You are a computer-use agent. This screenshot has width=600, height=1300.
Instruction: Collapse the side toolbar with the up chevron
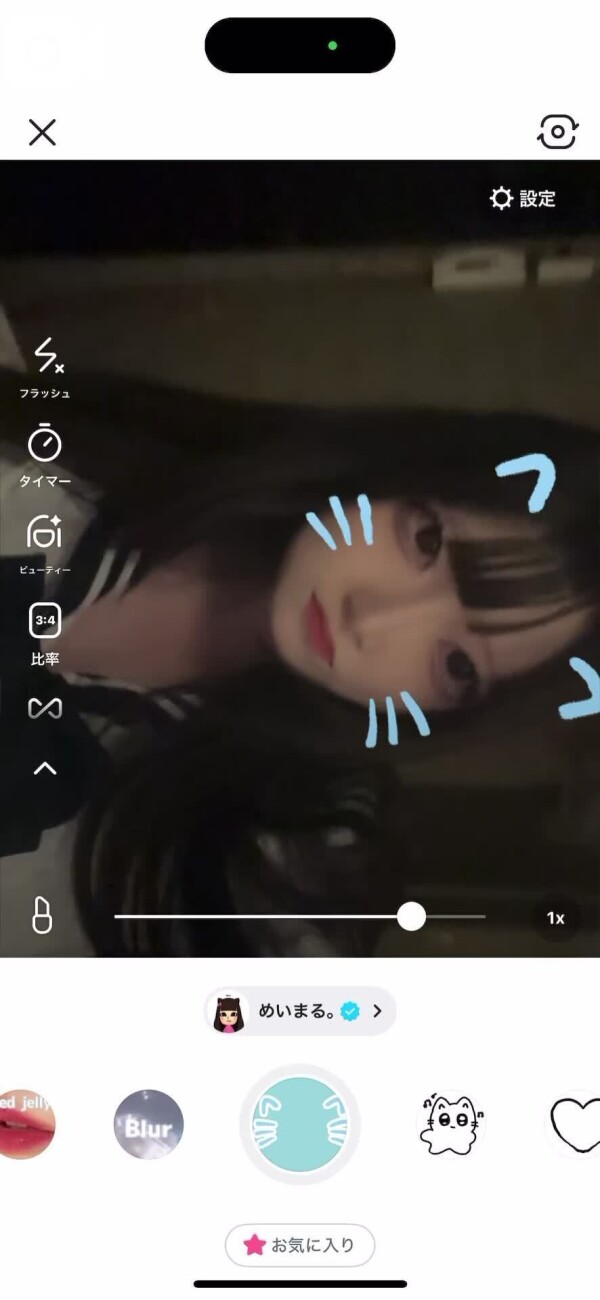pos(45,768)
